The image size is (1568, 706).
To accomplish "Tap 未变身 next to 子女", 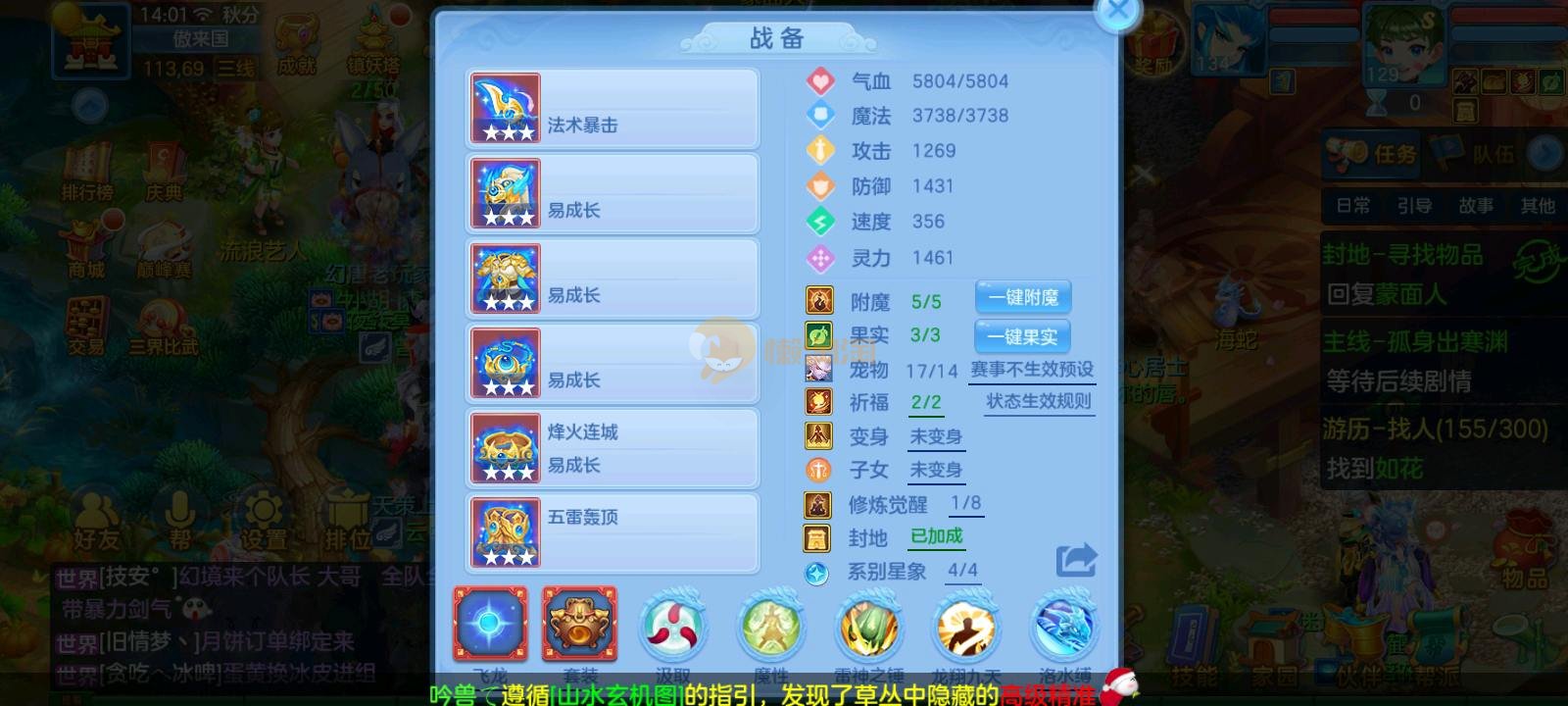I will point(936,470).
